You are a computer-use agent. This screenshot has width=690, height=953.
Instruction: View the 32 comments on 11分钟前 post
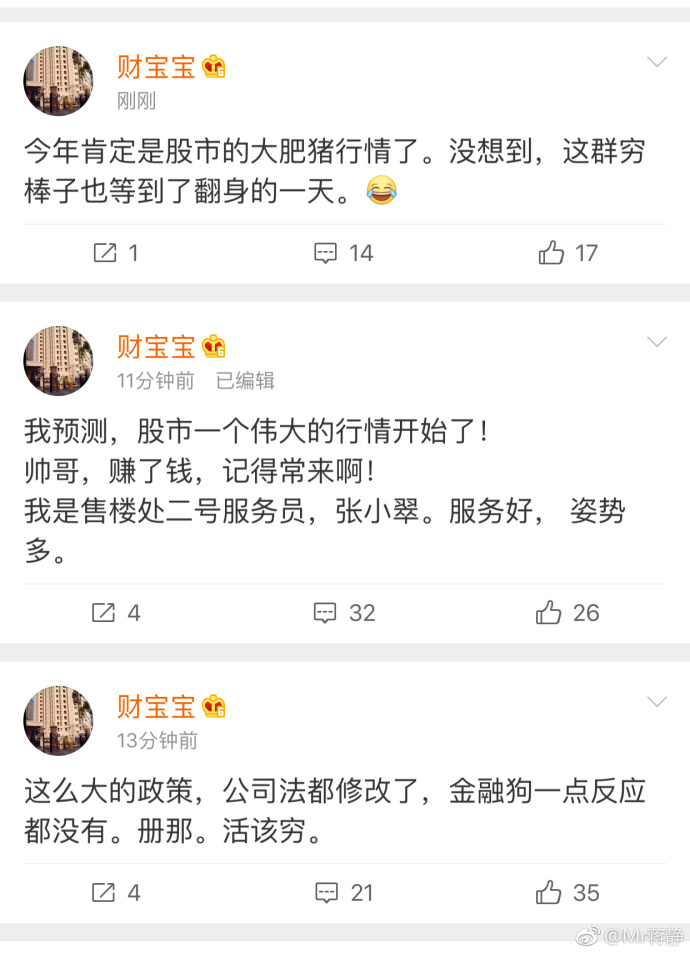pos(344,613)
